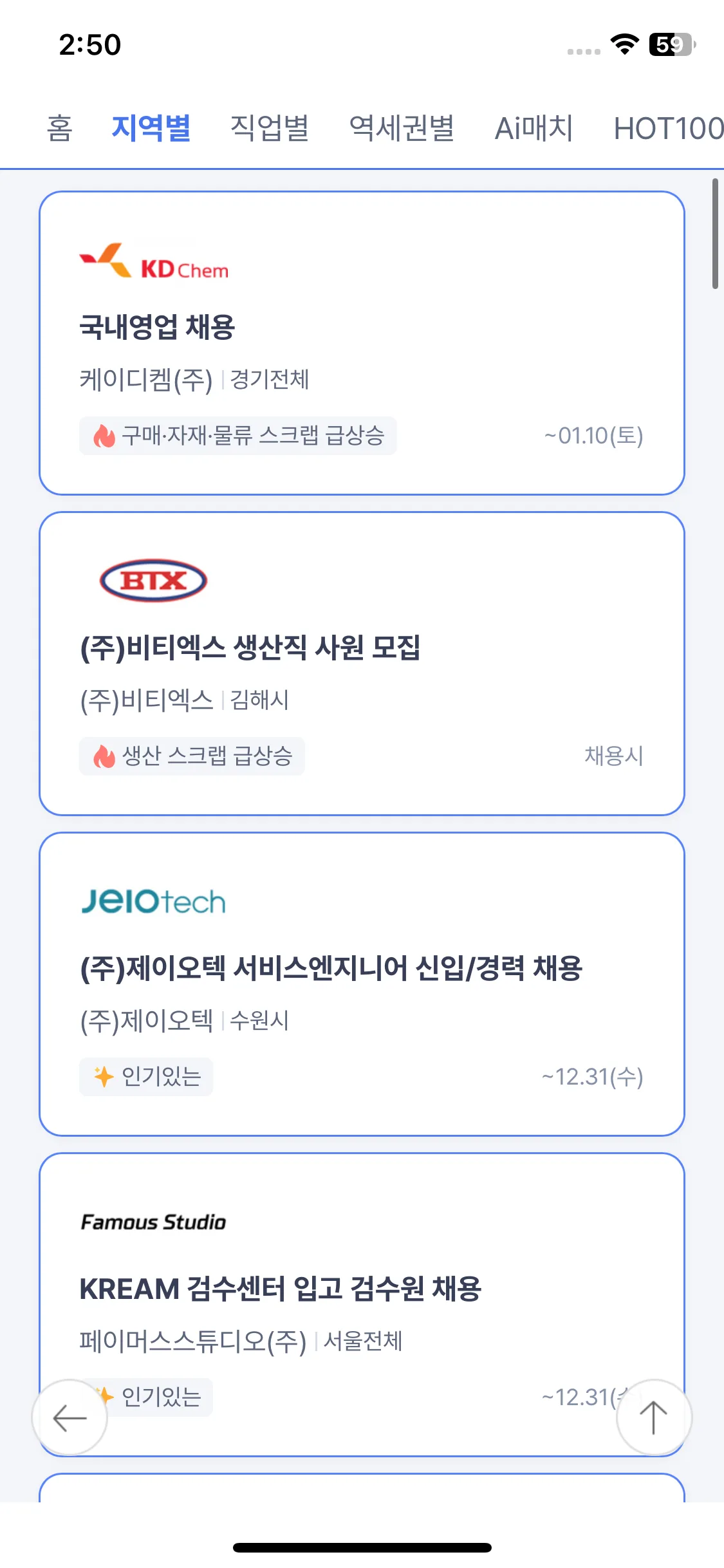Screen dimensions: 724x1568
Task: Switch to the 홈 tab
Action: click(x=60, y=128)
